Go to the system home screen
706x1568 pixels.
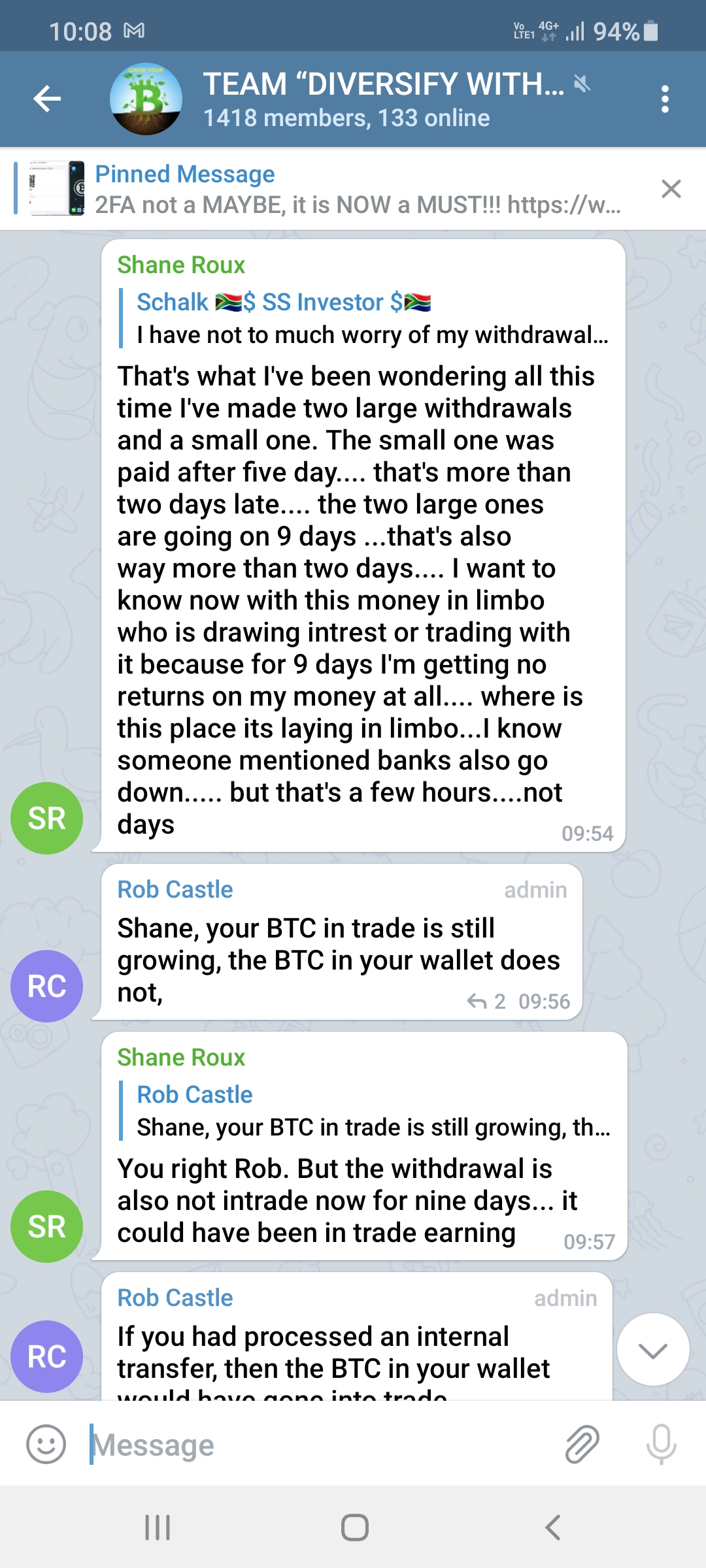354,1527
